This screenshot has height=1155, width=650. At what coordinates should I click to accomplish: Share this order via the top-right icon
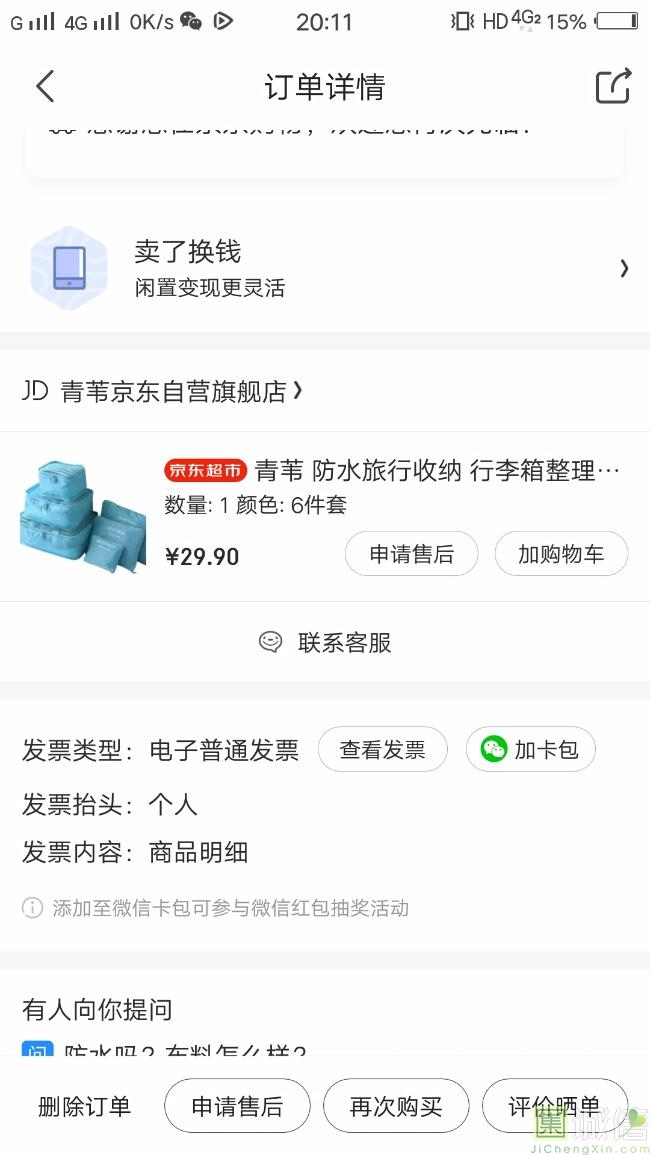[x=613, y=87]
